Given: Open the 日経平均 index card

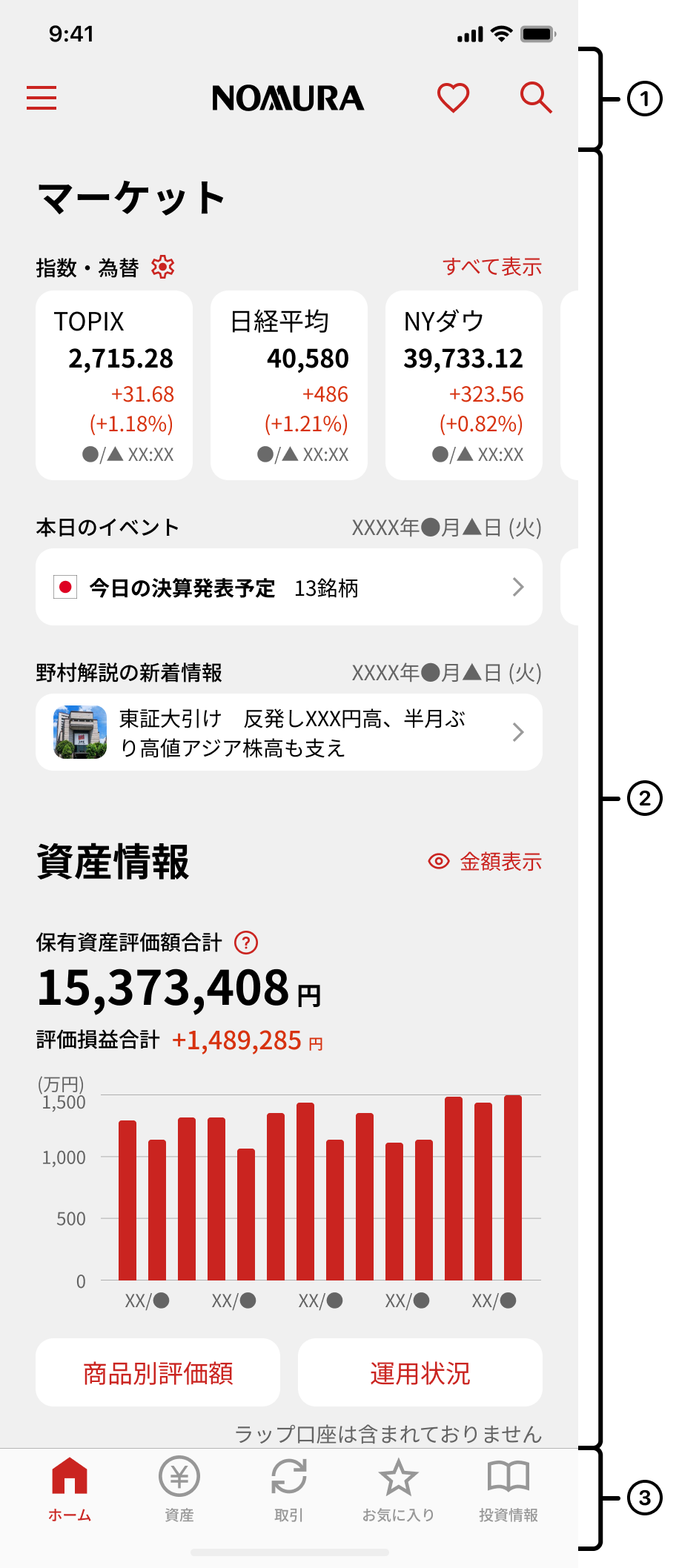Looking at the screenshot, I should pyautogui.click(x=289, y=385).
